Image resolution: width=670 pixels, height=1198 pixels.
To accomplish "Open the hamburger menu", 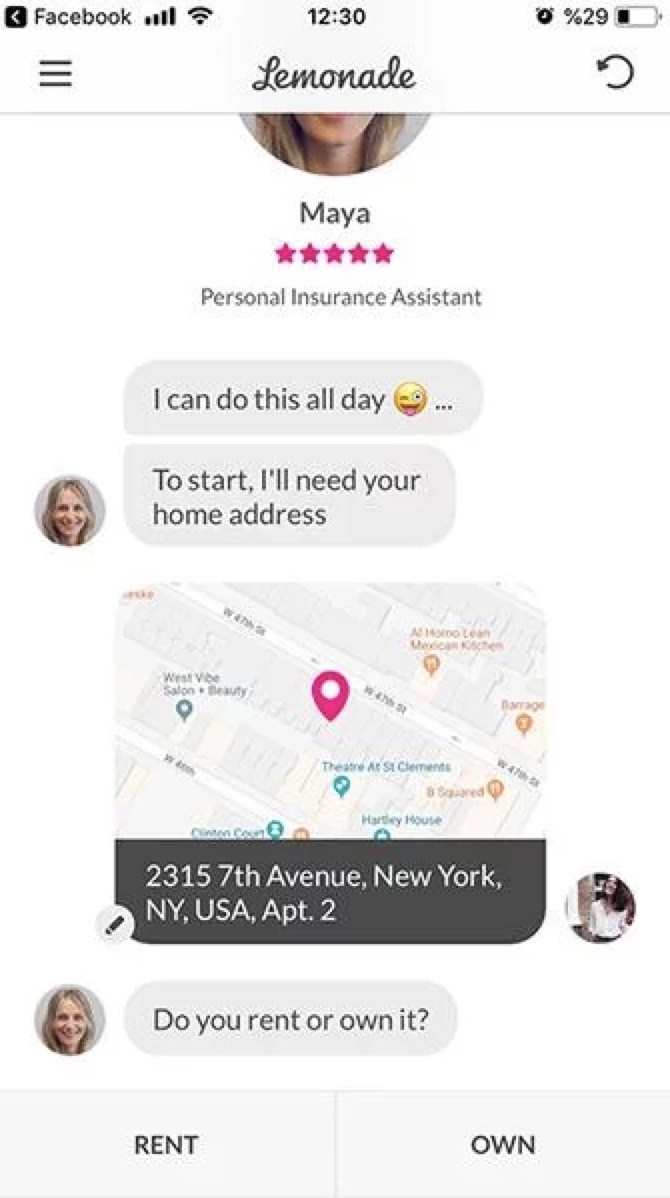I will (x=55, y=75).
